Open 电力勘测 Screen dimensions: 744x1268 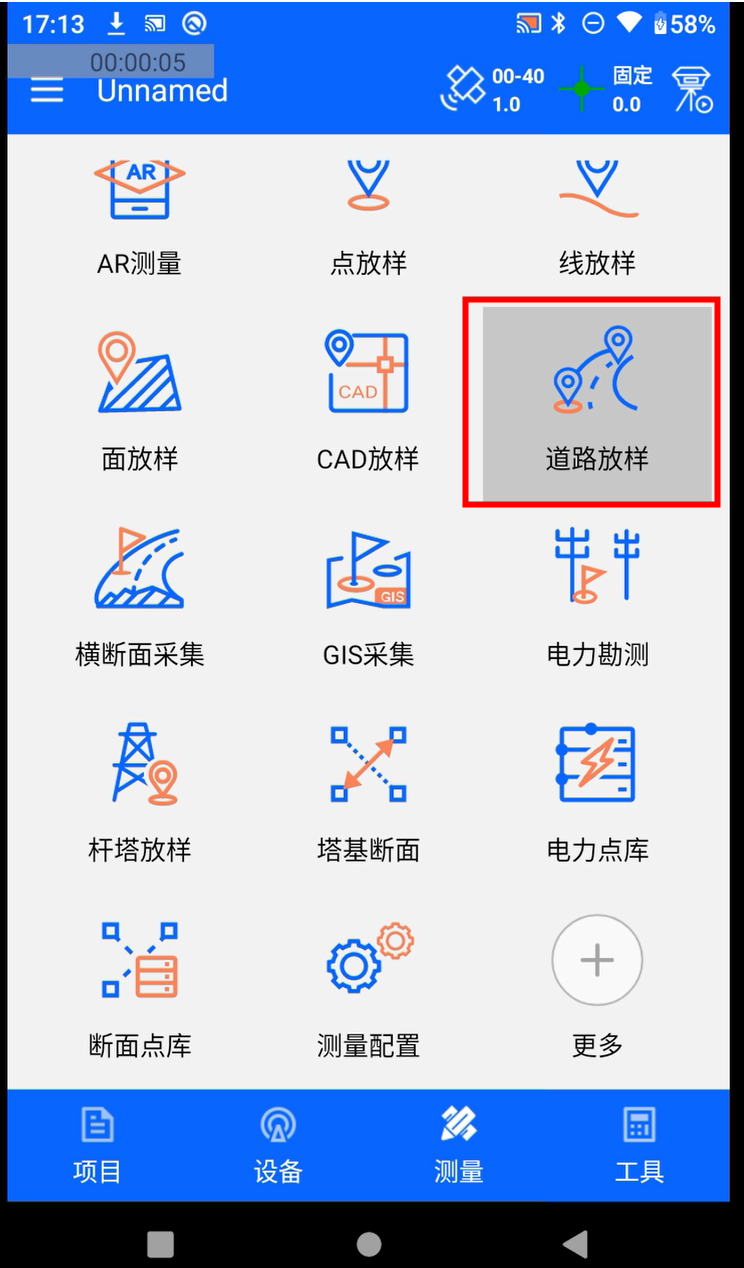coord(597,596)
